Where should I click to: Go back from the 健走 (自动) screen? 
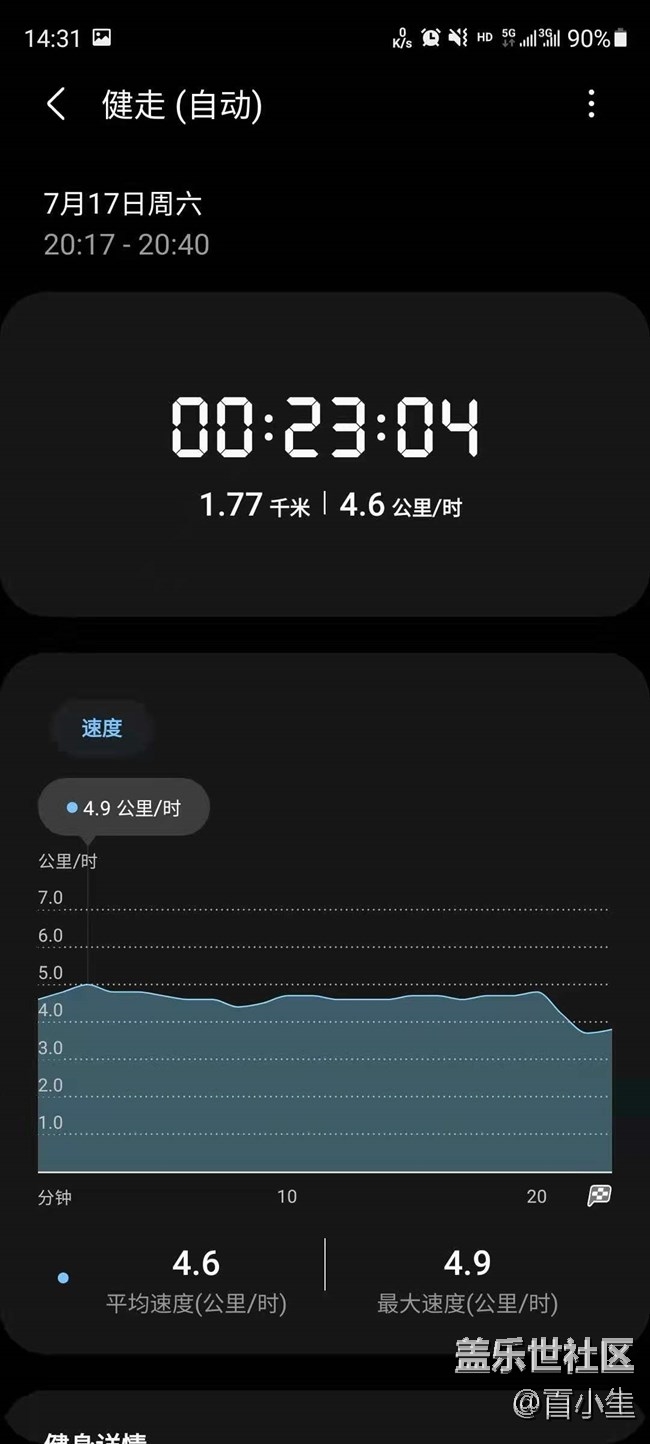tap(57, 104)
